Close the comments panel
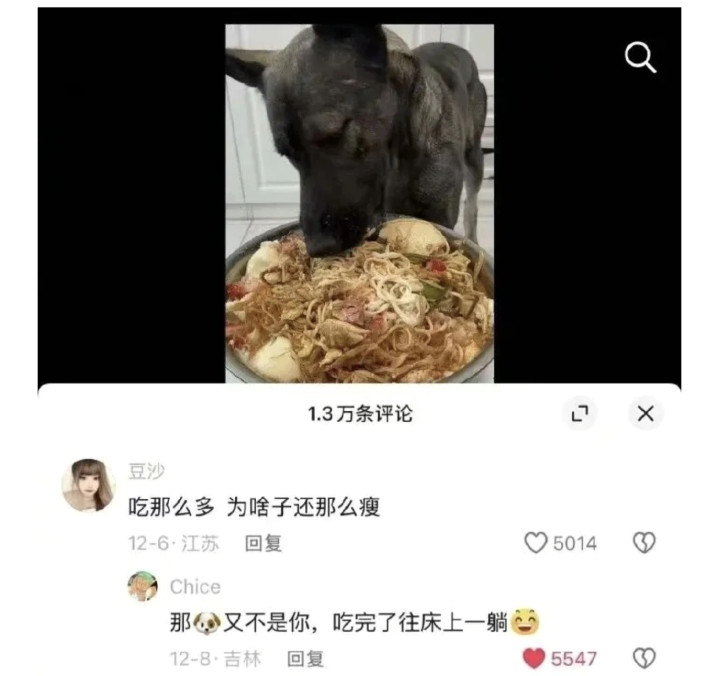Image resolution: width=719 pixels, height=676 pixels. pos(646,414)
